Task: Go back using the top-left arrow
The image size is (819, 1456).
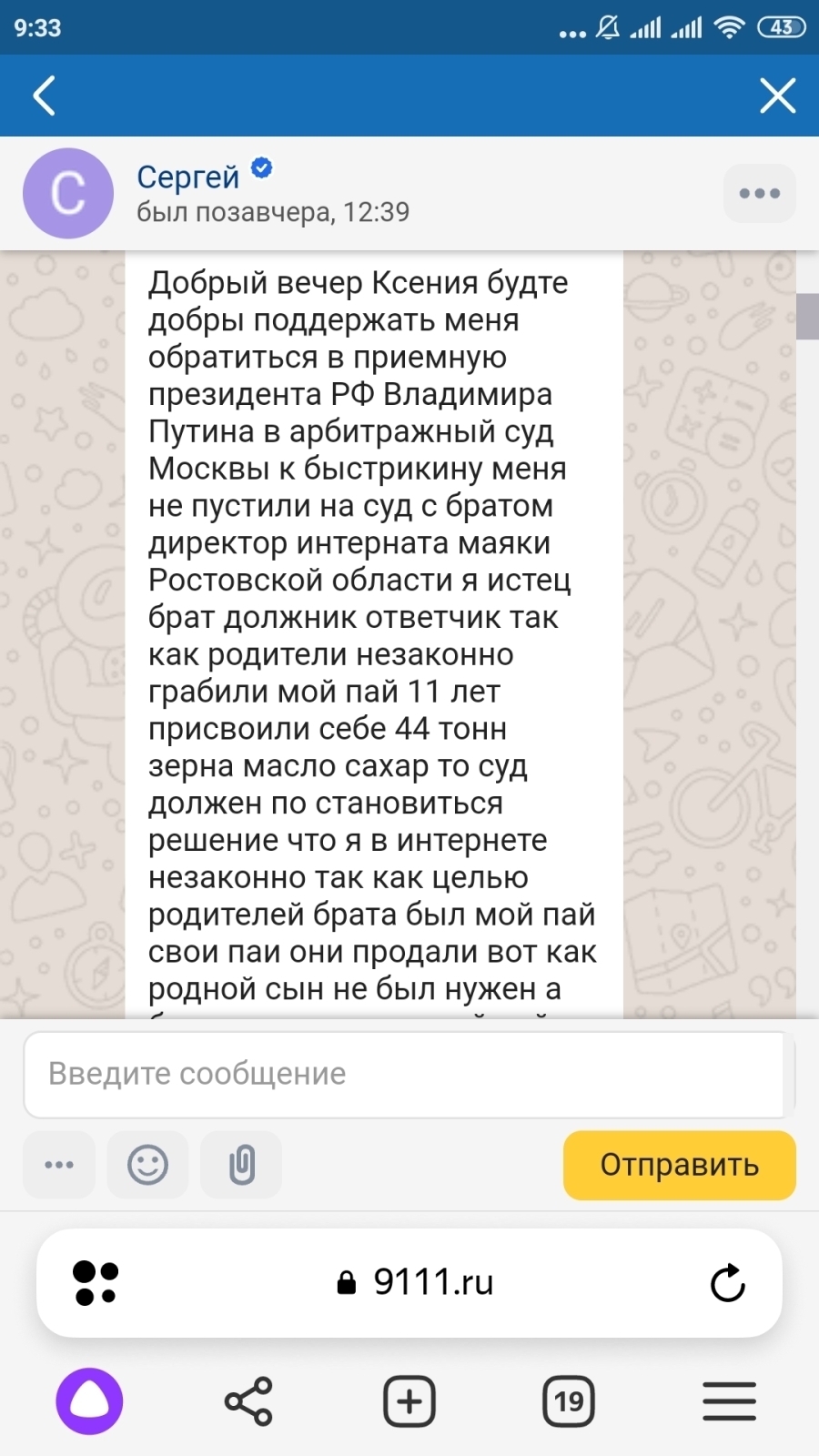Action: 44,96
